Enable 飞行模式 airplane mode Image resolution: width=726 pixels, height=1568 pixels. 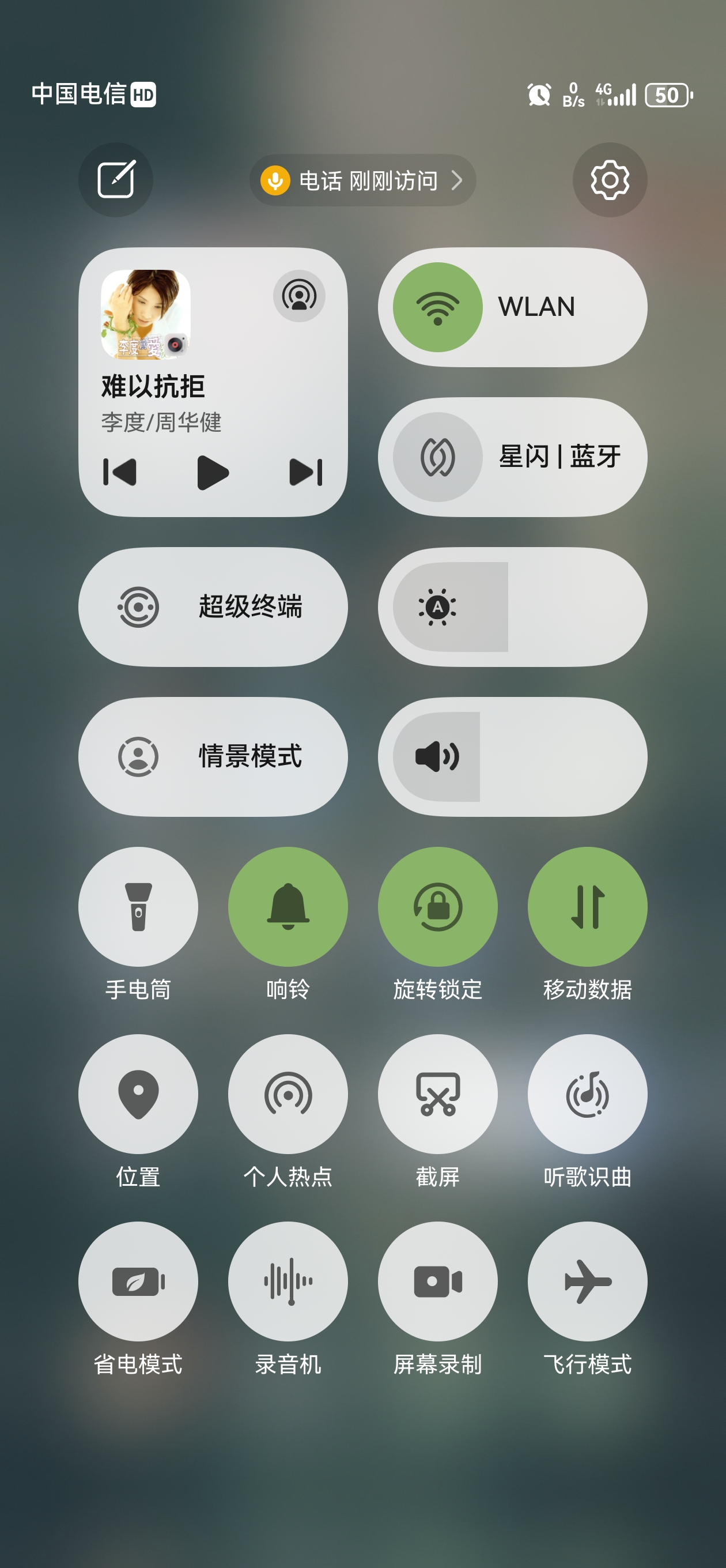click(x=587, y=1281)
